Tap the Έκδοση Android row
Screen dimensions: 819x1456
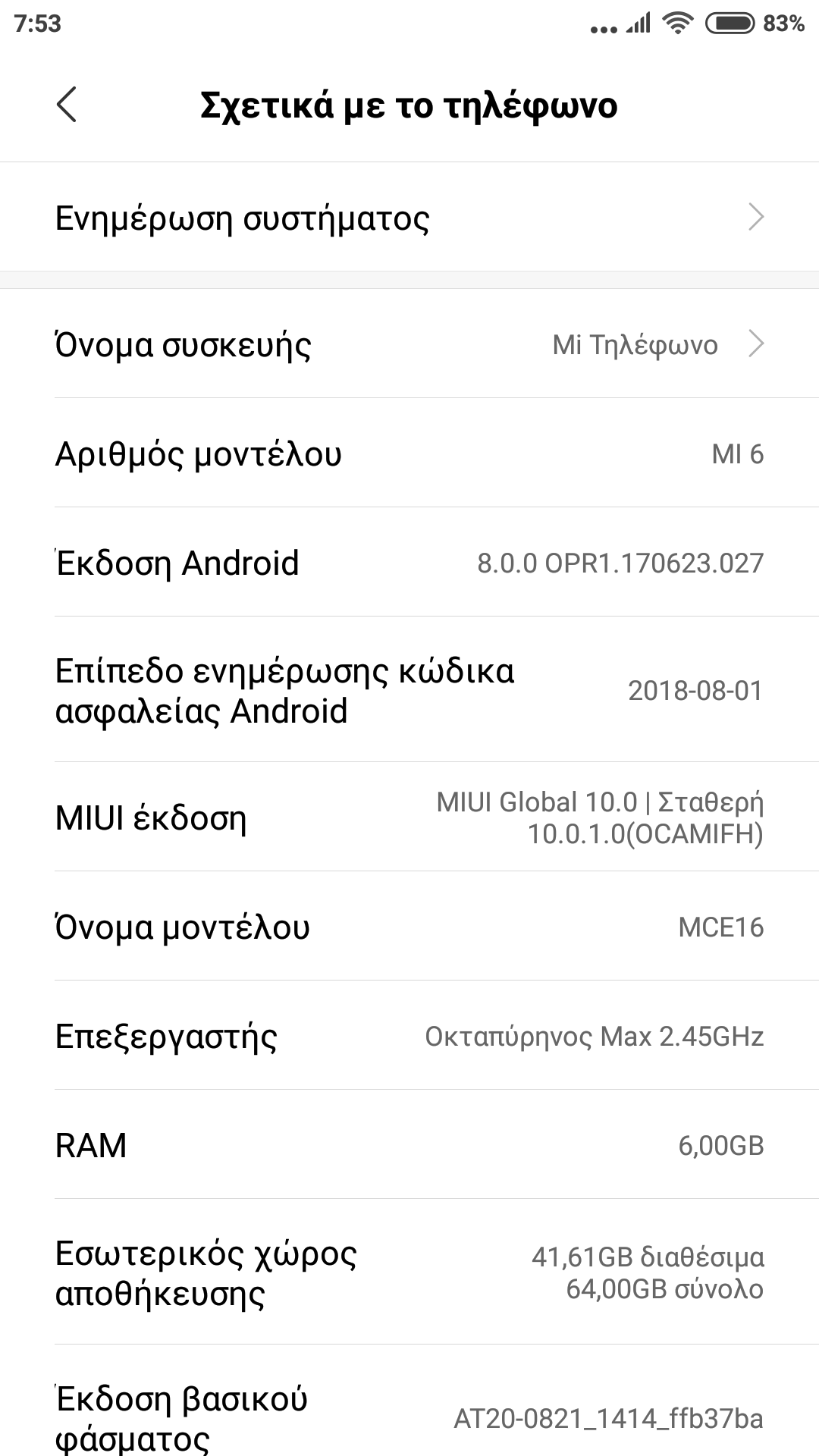pyautogui.click(x=409, y=563)
